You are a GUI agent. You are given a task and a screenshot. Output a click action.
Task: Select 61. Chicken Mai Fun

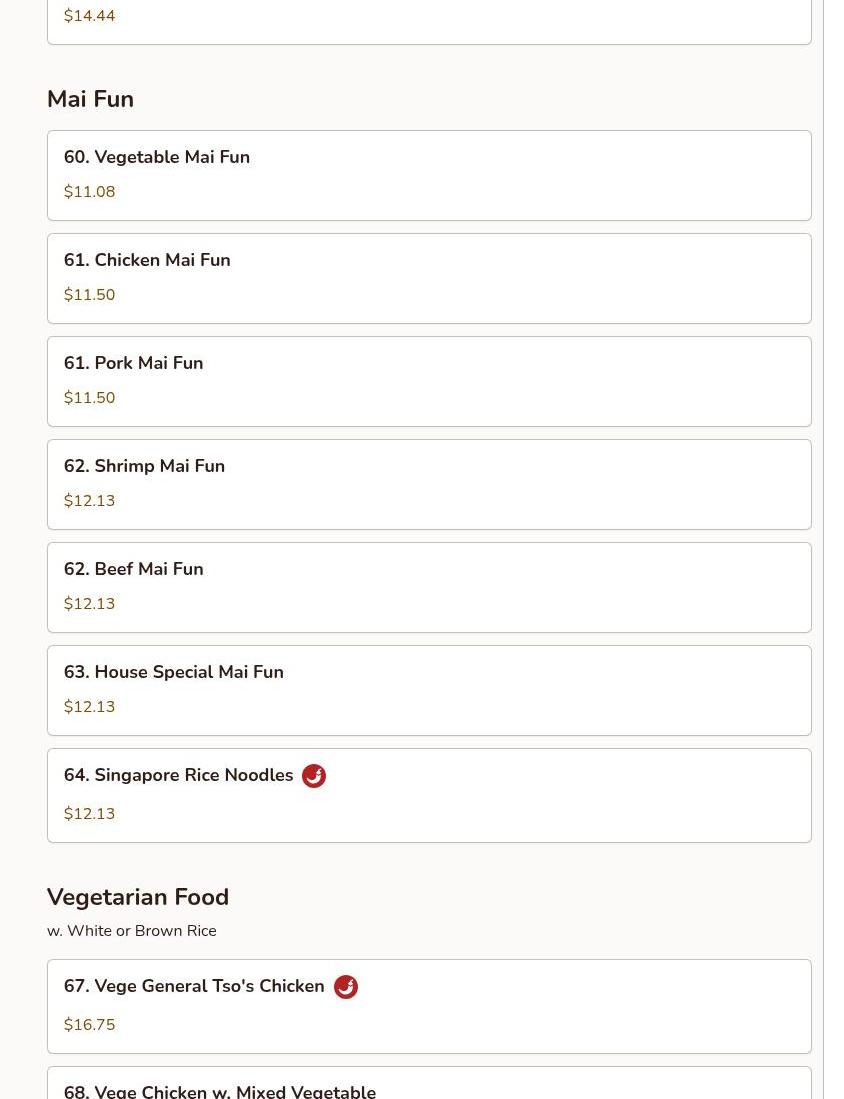pyautogui.click(x=428, y=278)
